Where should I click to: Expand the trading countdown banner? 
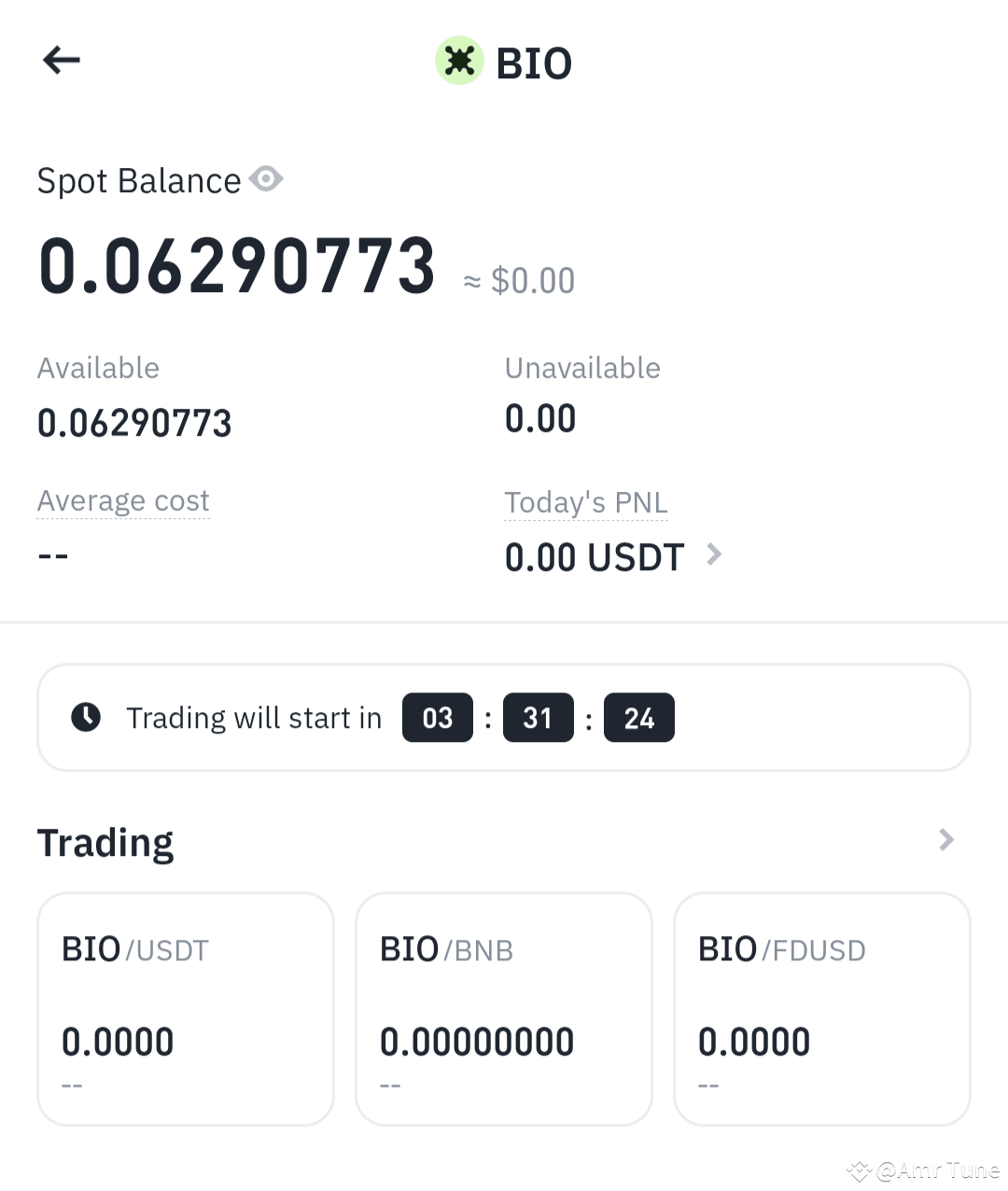(503, 717)
